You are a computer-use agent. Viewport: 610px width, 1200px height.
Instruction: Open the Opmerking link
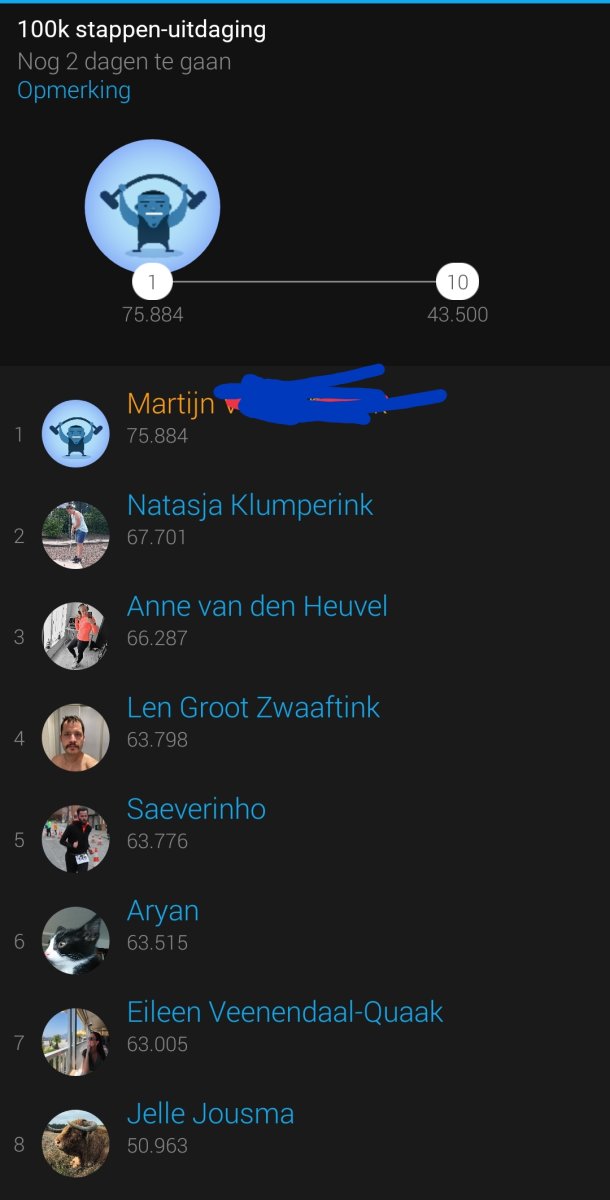(74, 90)
